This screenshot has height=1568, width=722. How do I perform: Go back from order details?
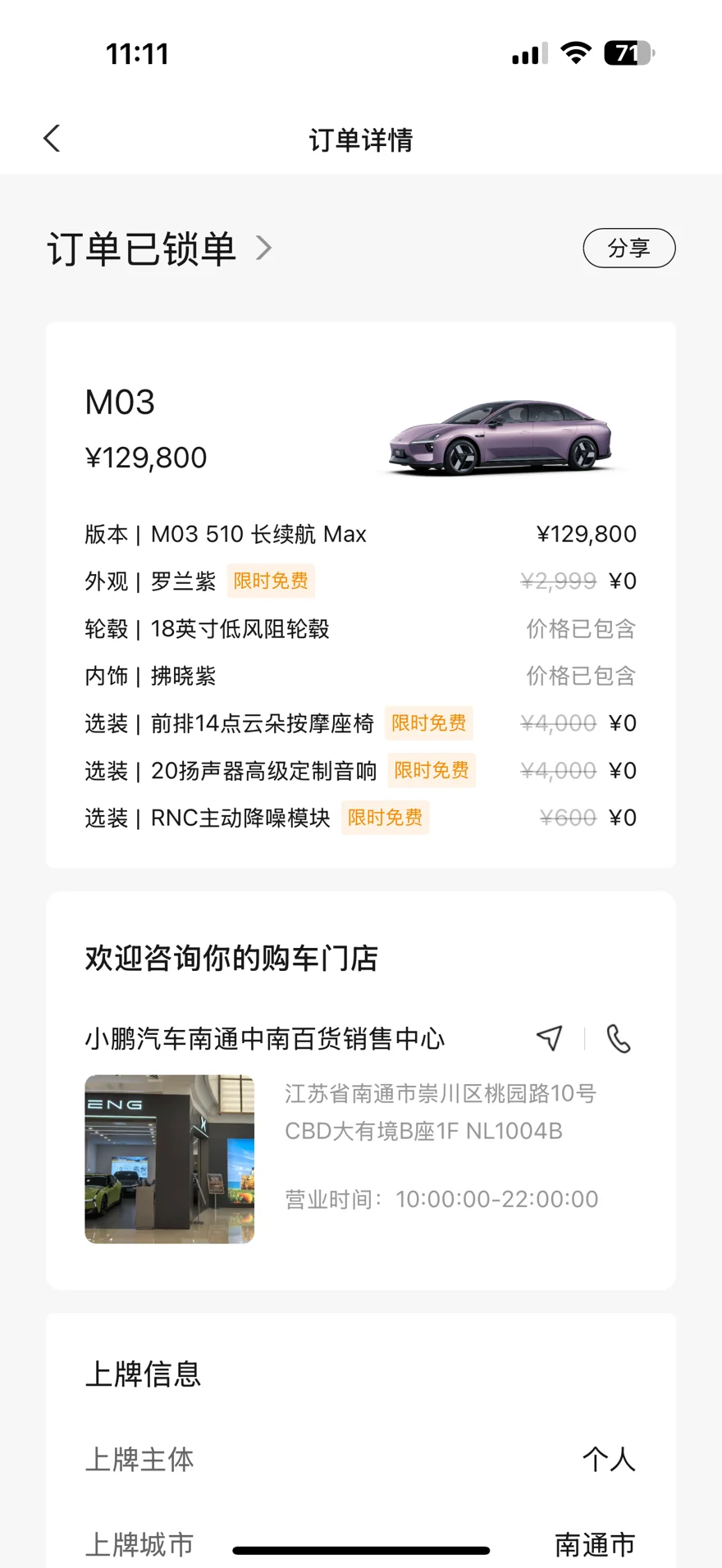(x=52, y=139)
